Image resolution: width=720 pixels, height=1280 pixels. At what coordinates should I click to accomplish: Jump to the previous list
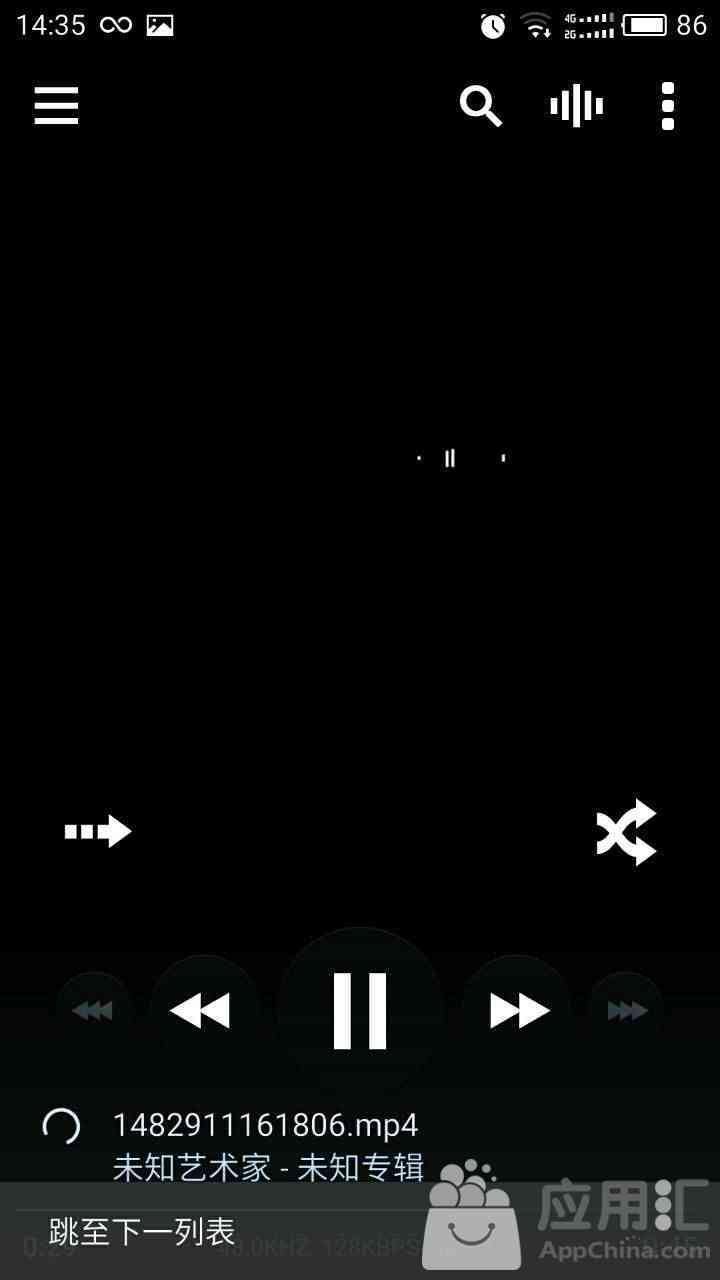point(93,1010)
